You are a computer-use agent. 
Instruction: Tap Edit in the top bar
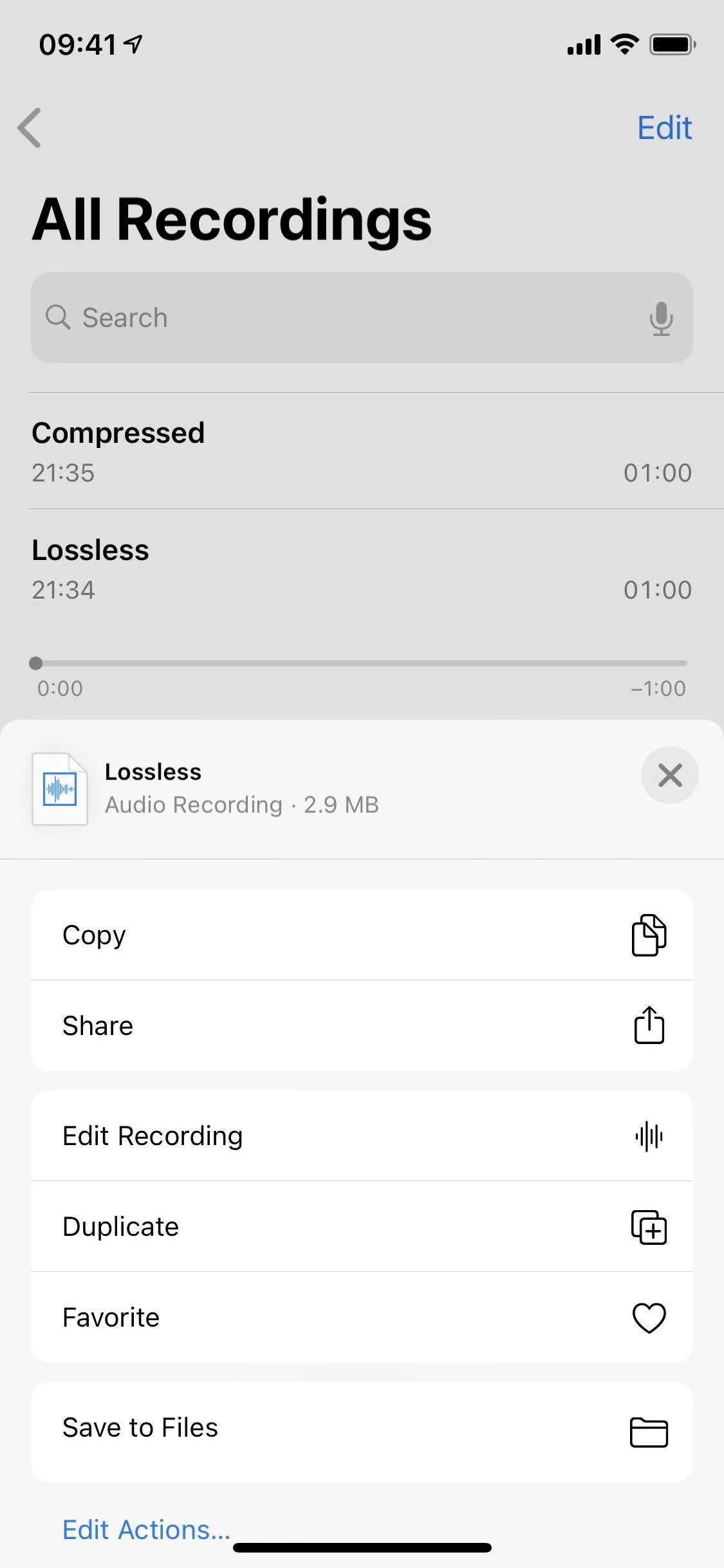(664, 127)
